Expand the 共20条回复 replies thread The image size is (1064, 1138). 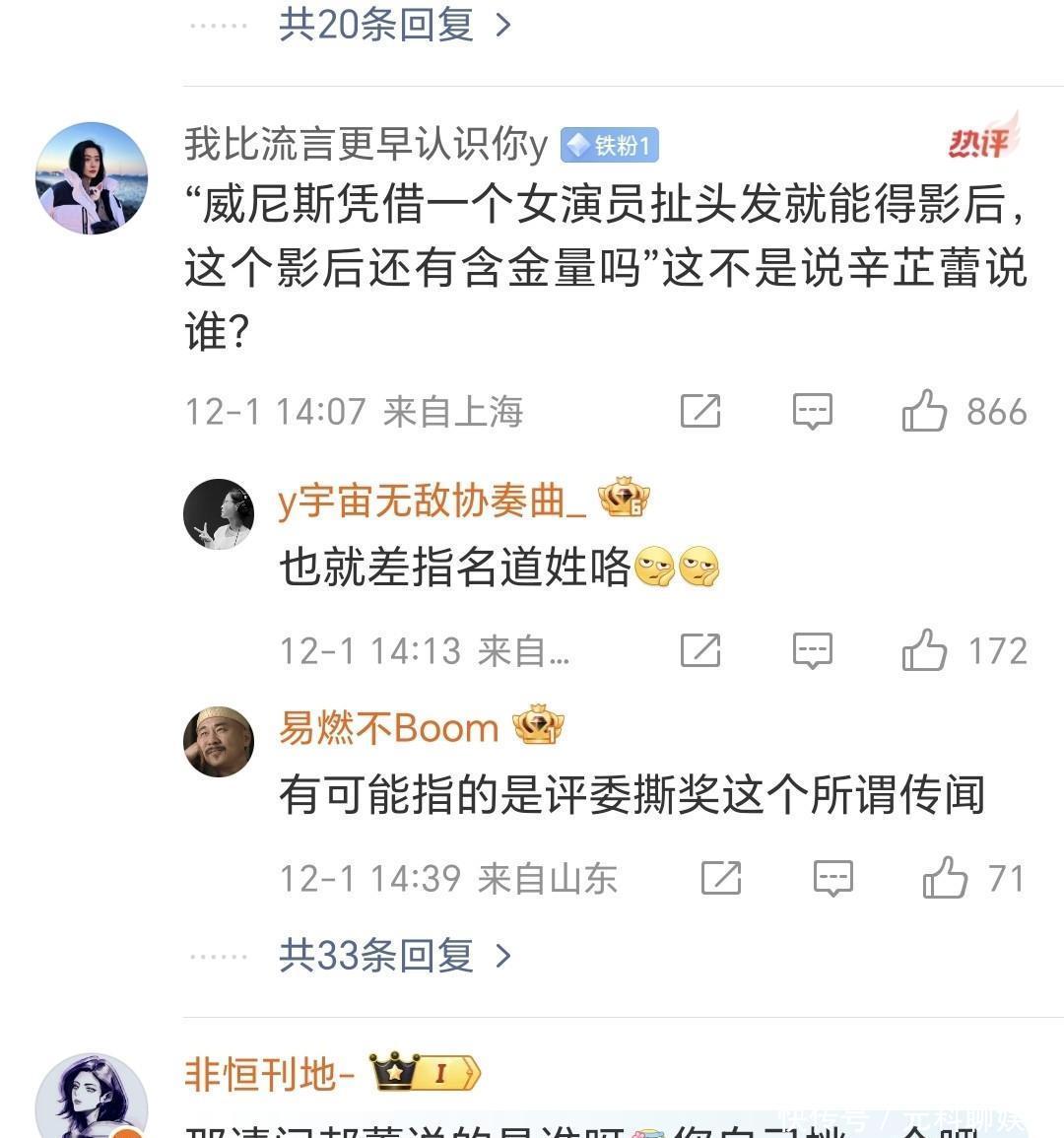pyautogui.click(x=394, y=25)
